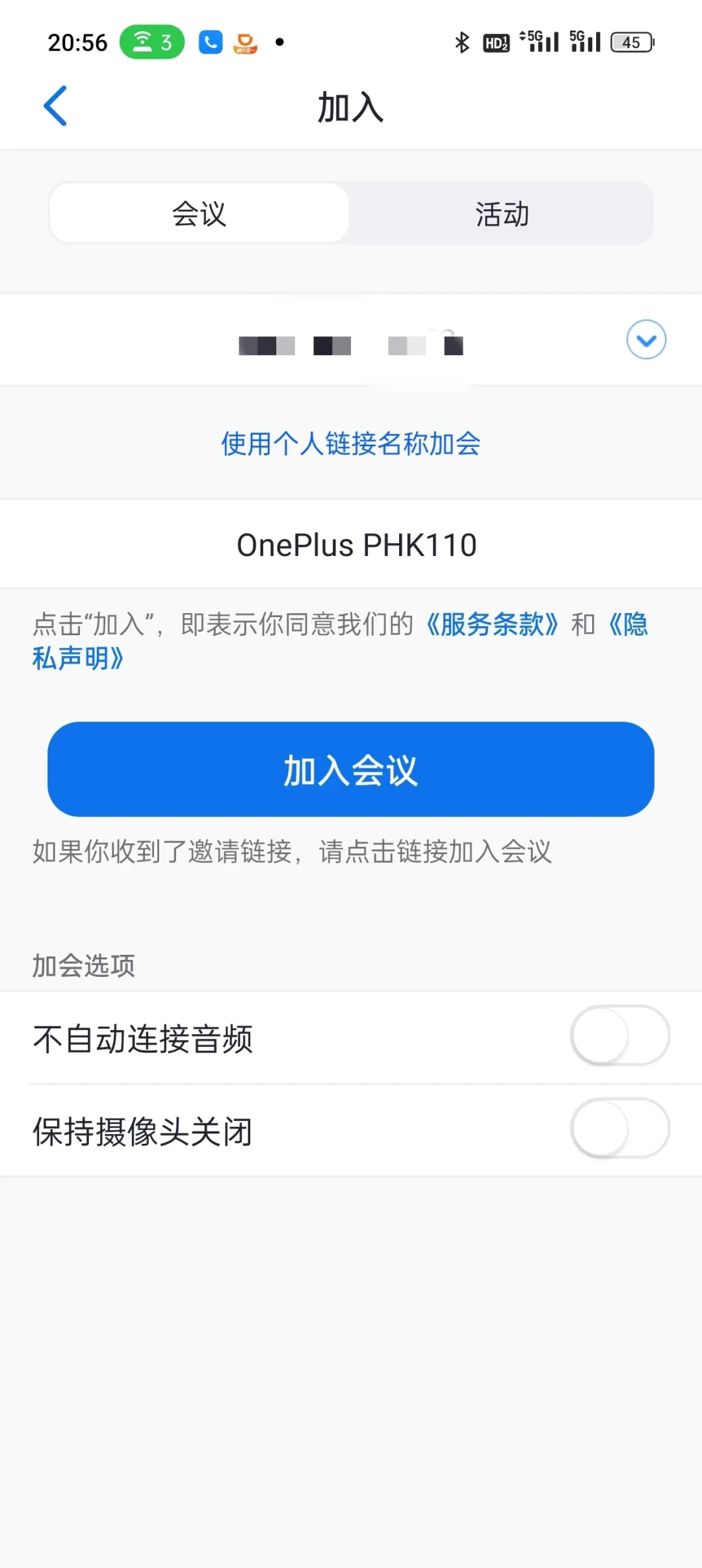Click the Bluetooth icon in status bar
This screenshot has width=702, height=1568.
(x=461, y=41)
